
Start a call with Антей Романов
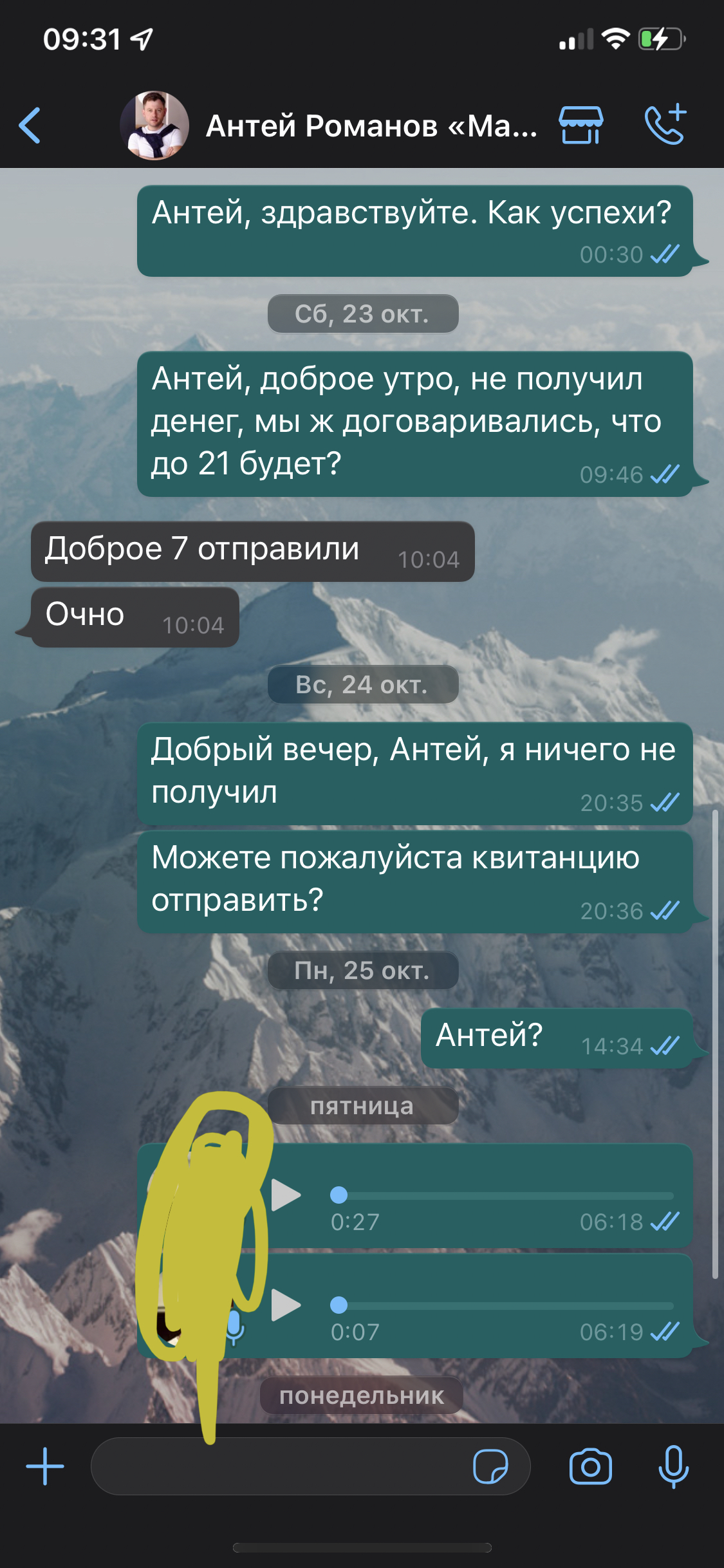(x=665, y=124)
